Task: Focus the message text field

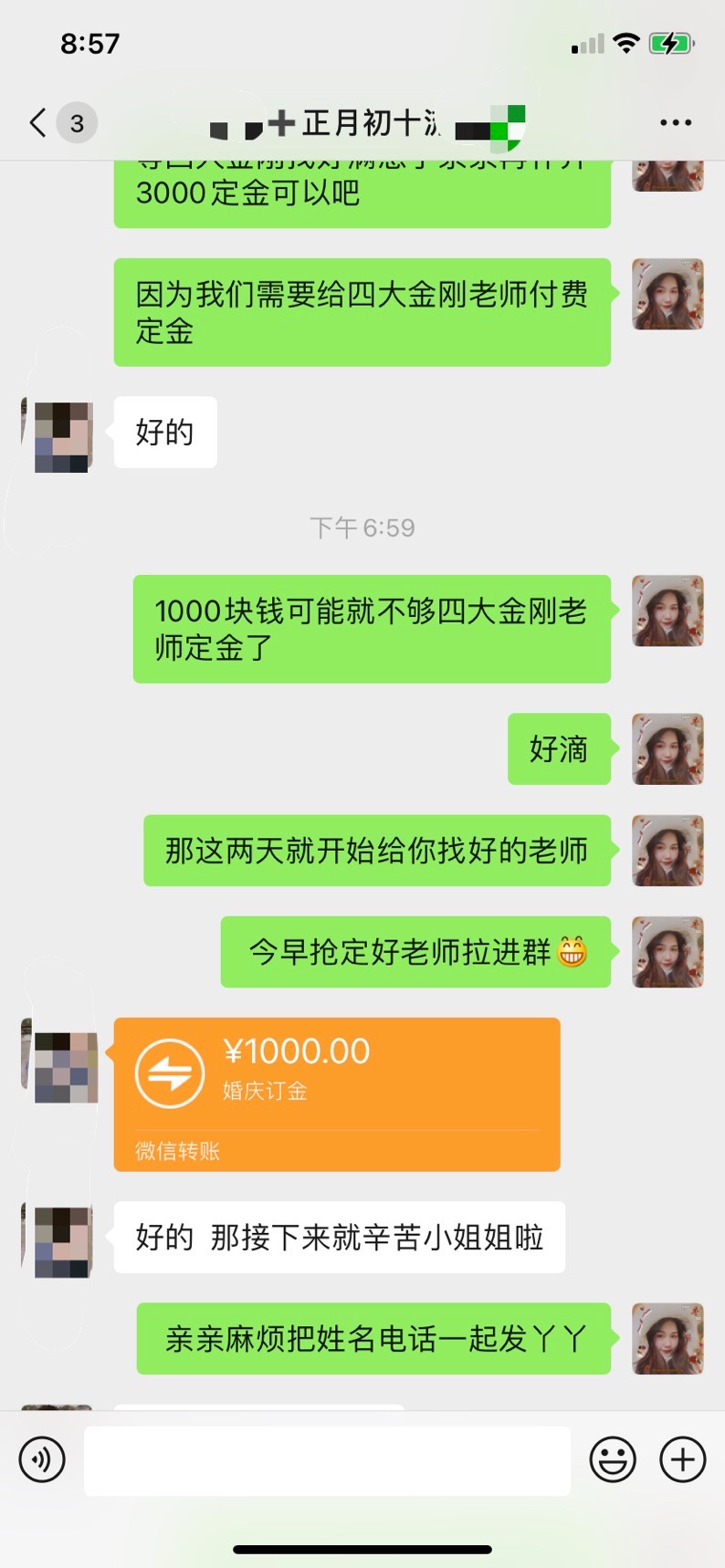Action: tap(327, 1460)
